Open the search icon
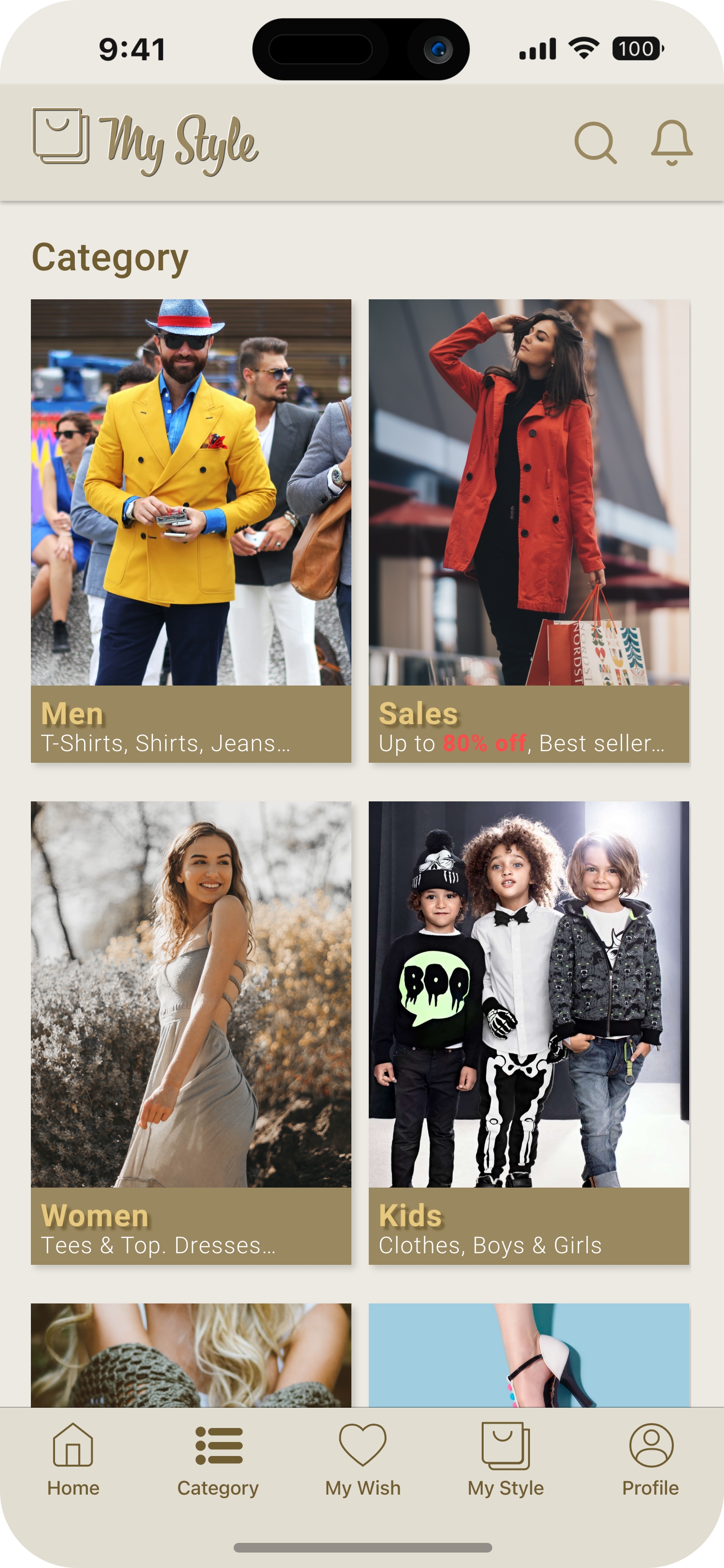This screenshot has height=1568, width=724. pos(596,143)
